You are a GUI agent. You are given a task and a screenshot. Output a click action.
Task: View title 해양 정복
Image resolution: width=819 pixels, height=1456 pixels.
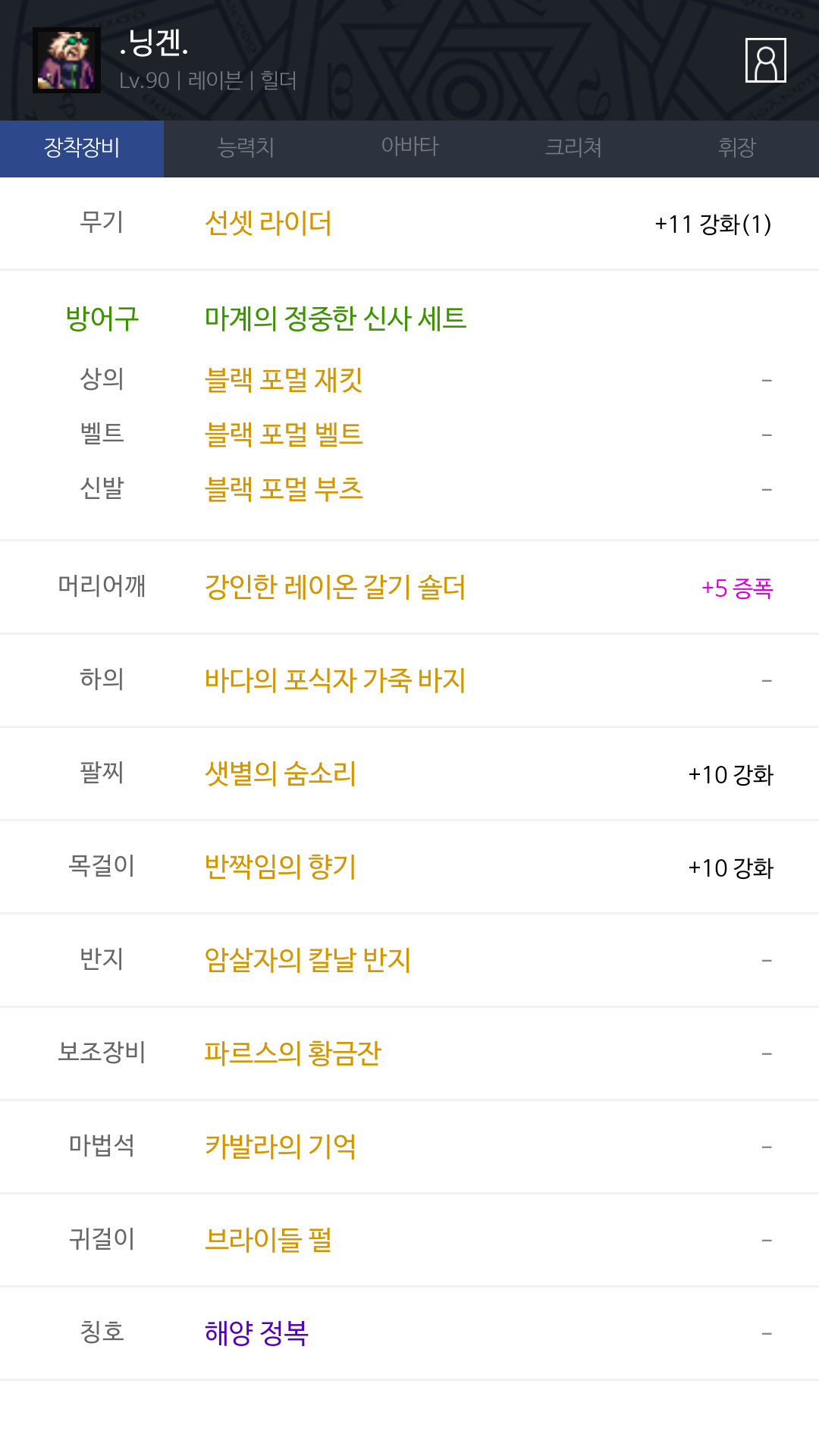coord(256,1333)
